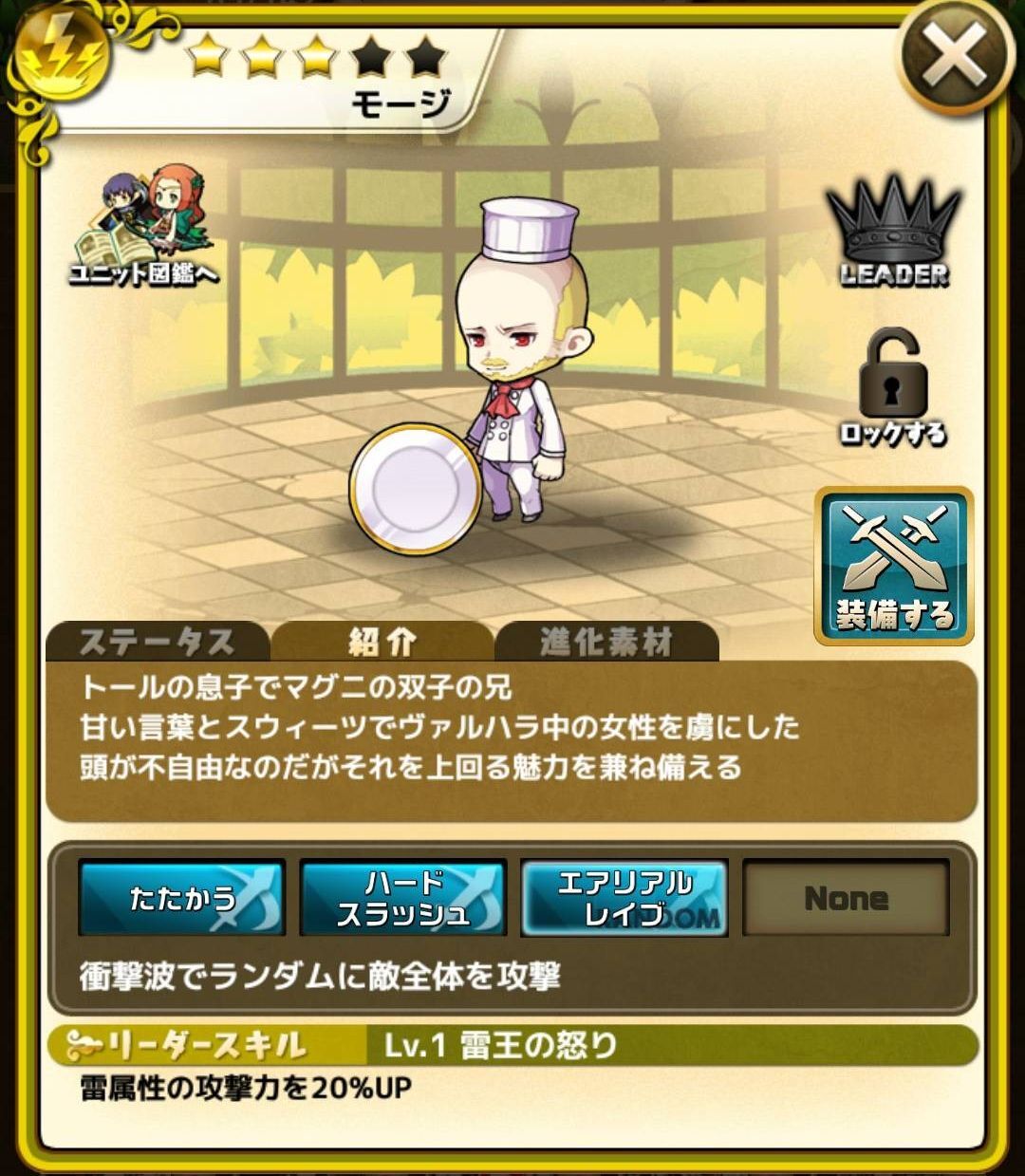The height and width of the screenshot is (1176, 1025).
Task: Select the ハードスラッシュ skill
Action: 403,898
